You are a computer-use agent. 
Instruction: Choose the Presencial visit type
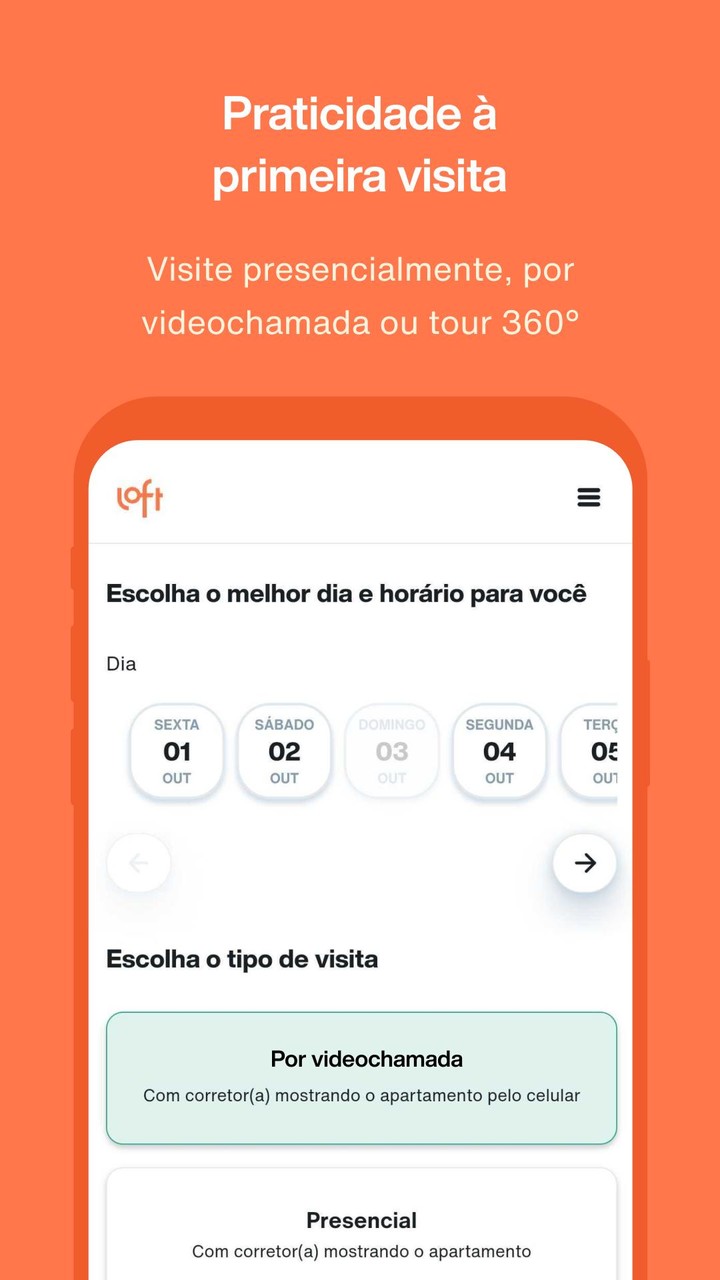coord(360,1220)
